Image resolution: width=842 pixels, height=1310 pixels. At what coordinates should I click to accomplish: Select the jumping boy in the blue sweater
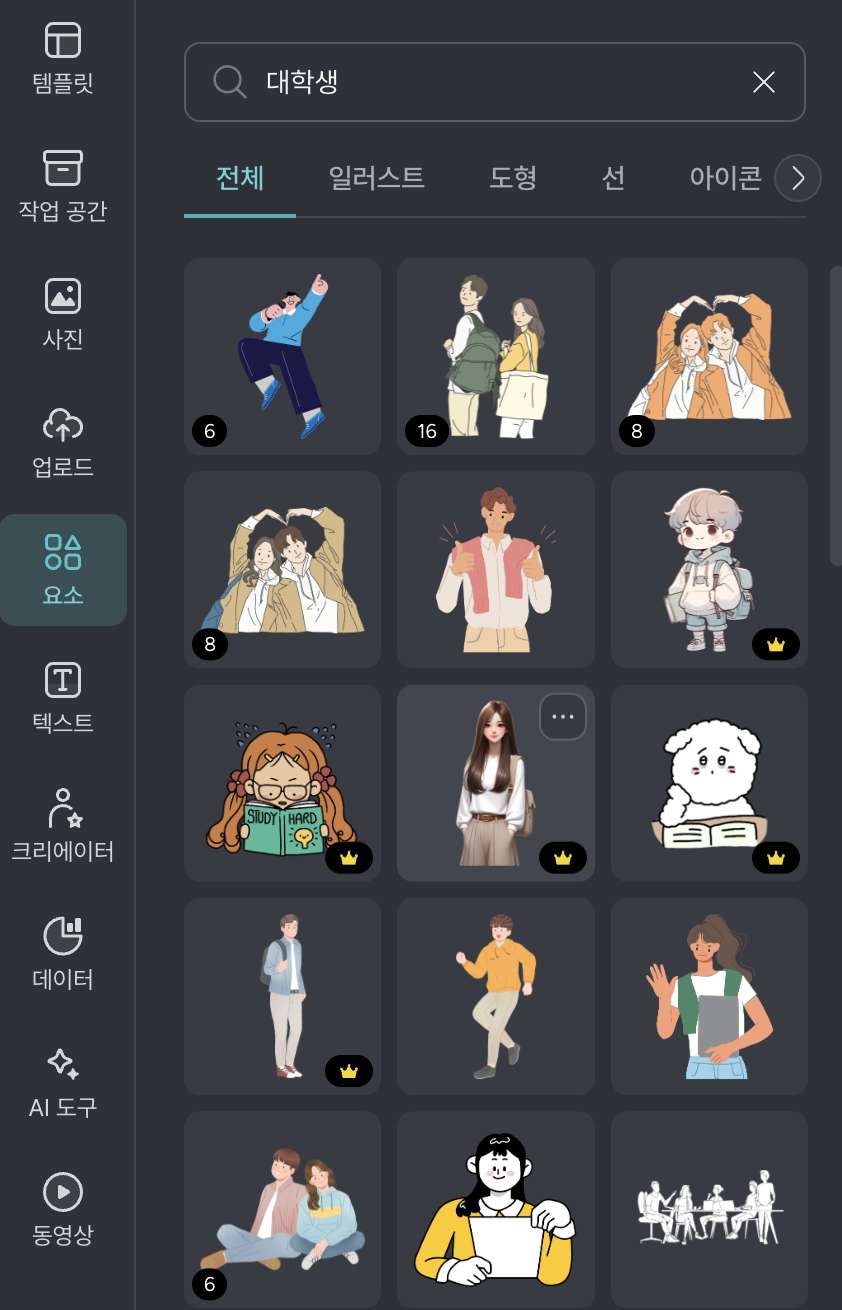283,356
